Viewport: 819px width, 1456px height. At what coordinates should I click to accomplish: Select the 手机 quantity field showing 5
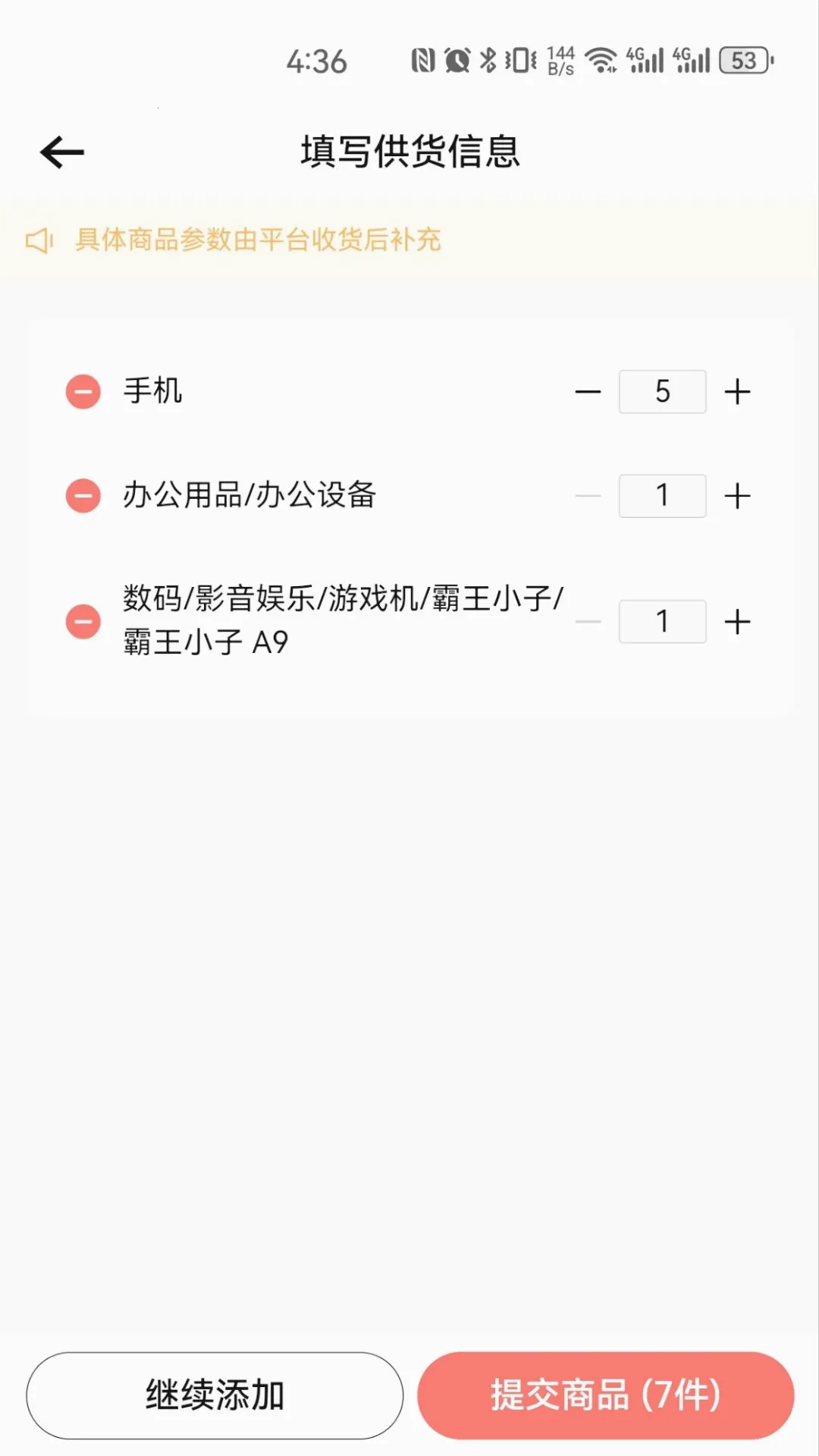(x=662, y=391)
